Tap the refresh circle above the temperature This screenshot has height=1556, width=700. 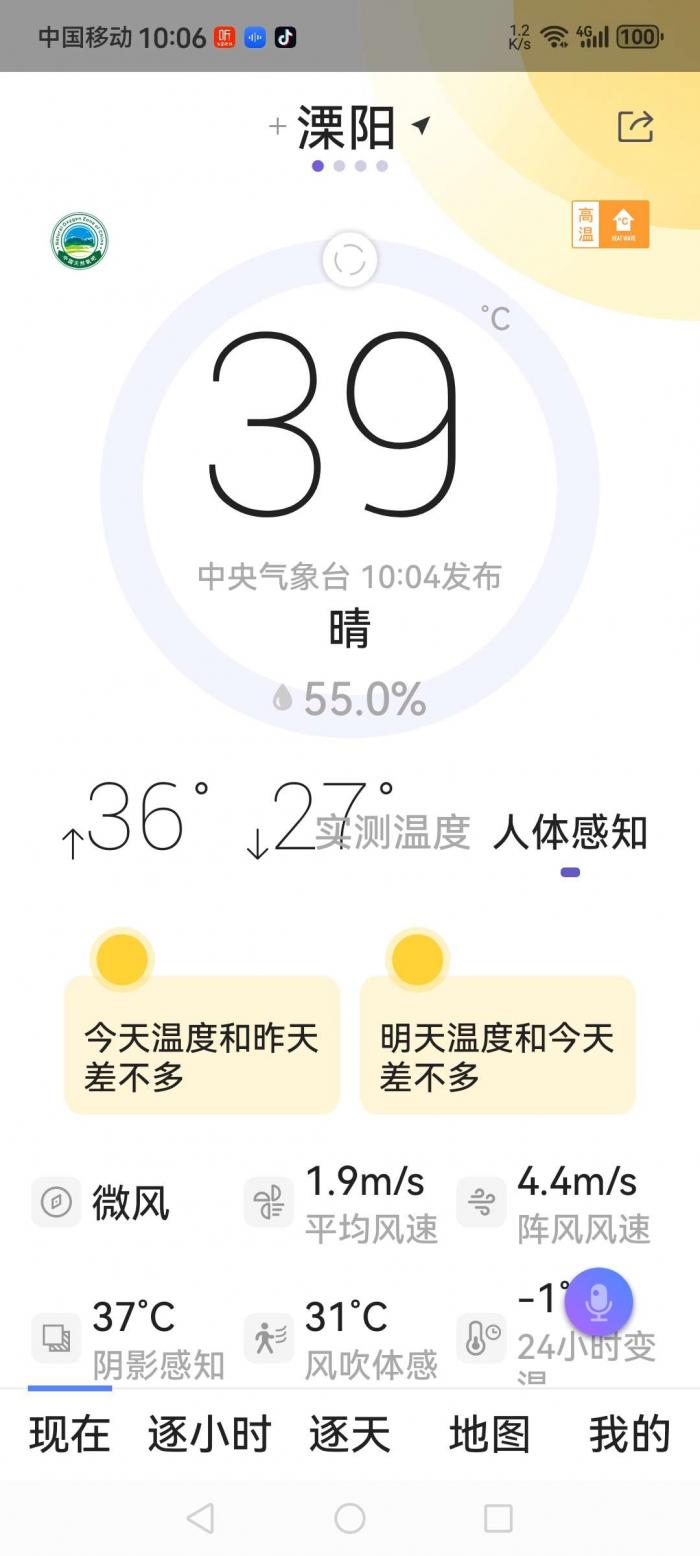pyautogui.click(x=350, y=260)
